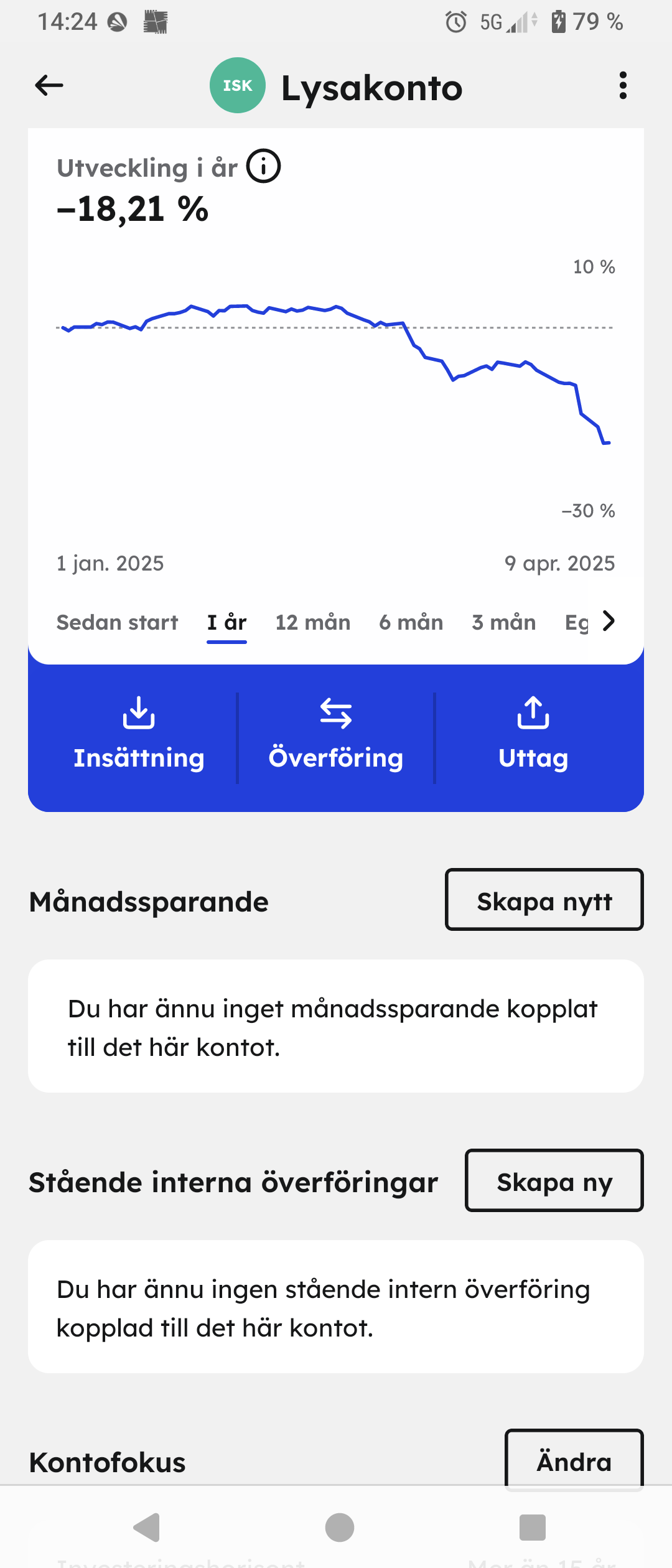Open recent apps from navigation bar

[532, 1528]
